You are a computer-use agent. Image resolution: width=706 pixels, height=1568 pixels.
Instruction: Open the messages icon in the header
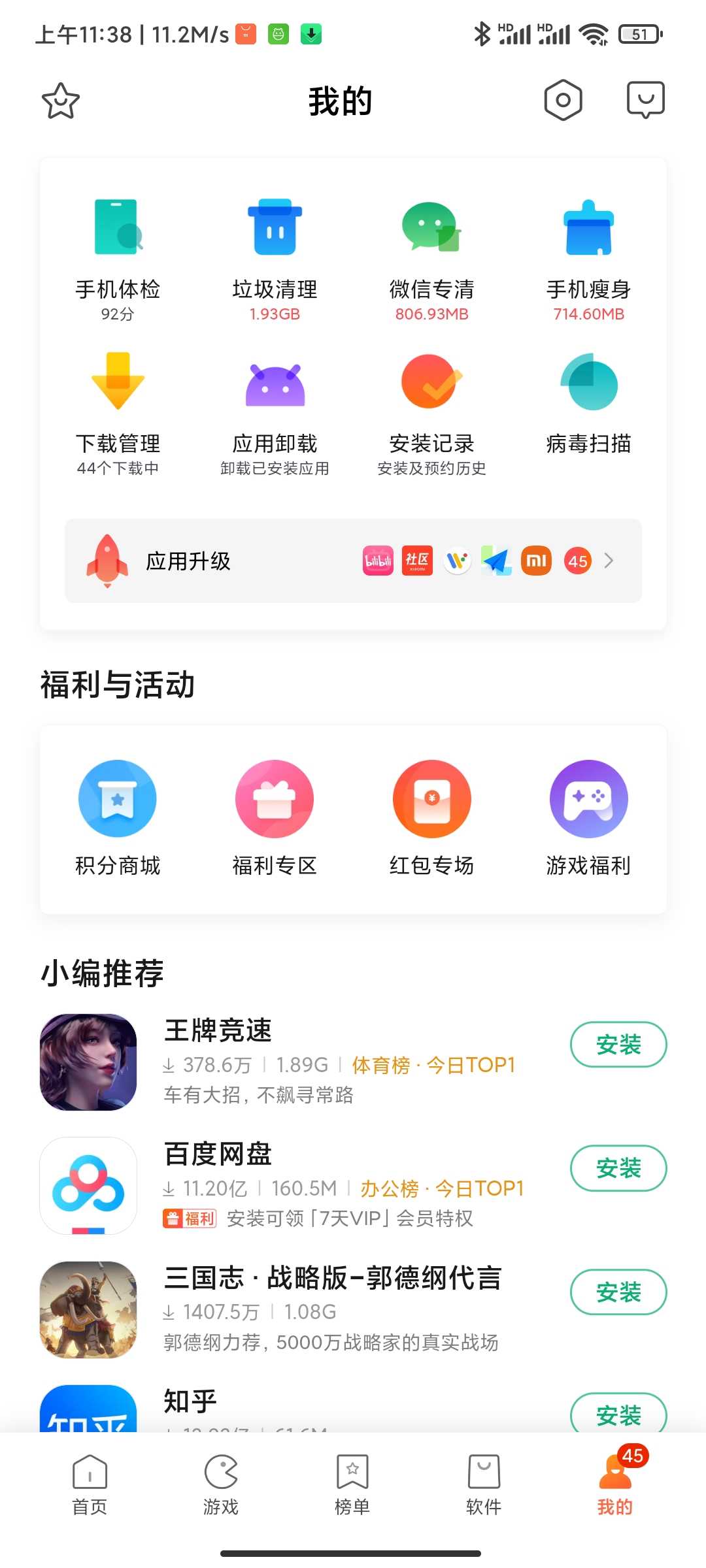coord(645,100)
